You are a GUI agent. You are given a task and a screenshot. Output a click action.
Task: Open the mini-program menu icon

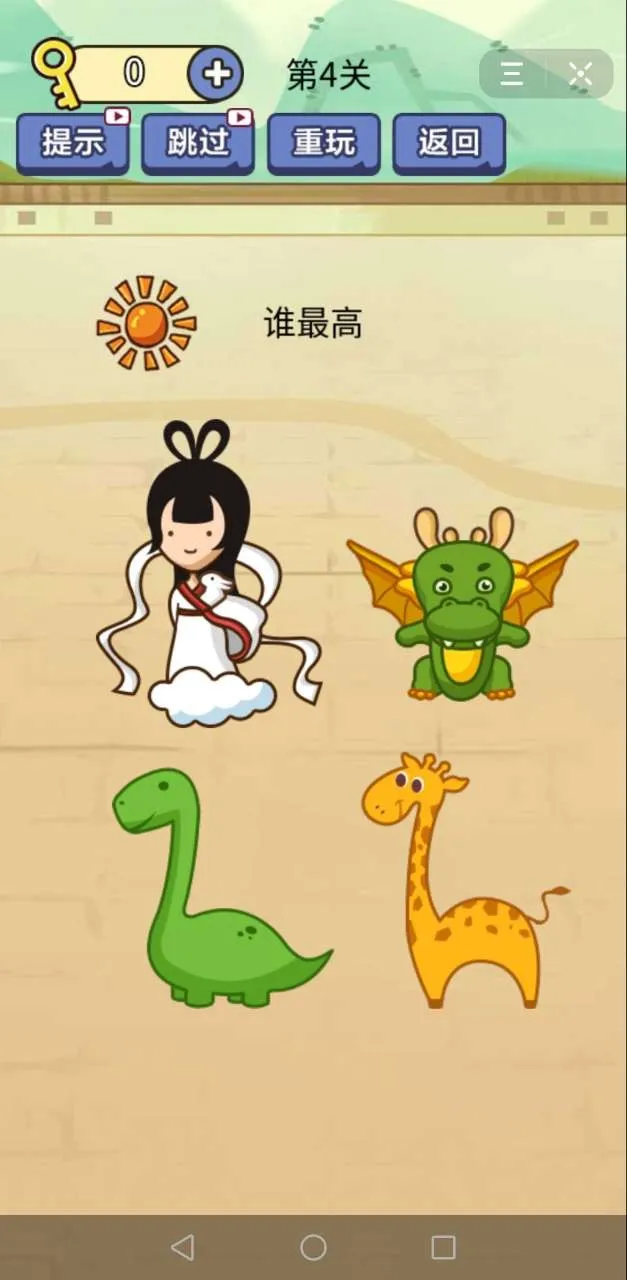coord(513,73)
